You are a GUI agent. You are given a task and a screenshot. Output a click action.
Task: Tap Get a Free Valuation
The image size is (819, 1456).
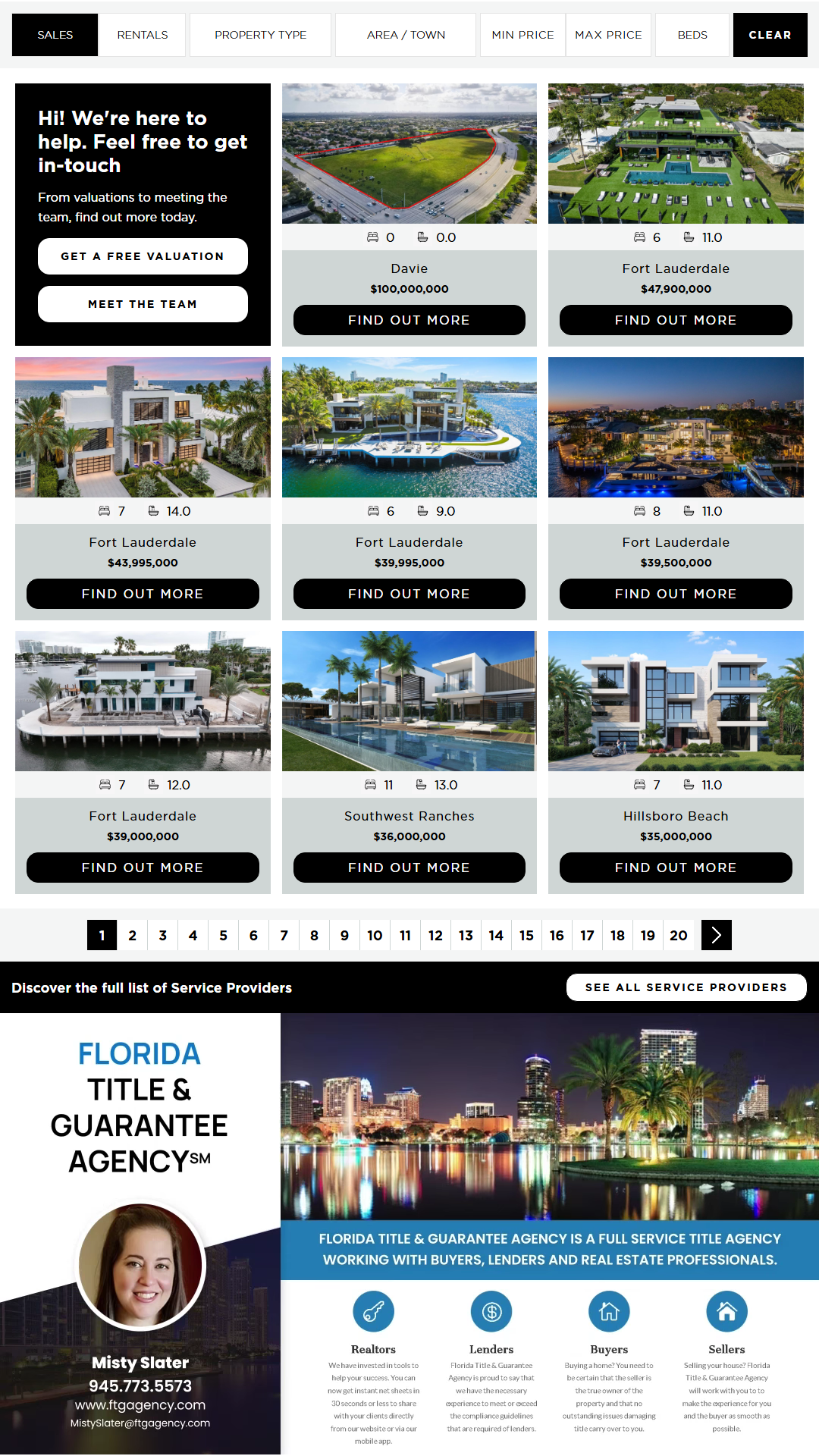click(x=143, y=256)
